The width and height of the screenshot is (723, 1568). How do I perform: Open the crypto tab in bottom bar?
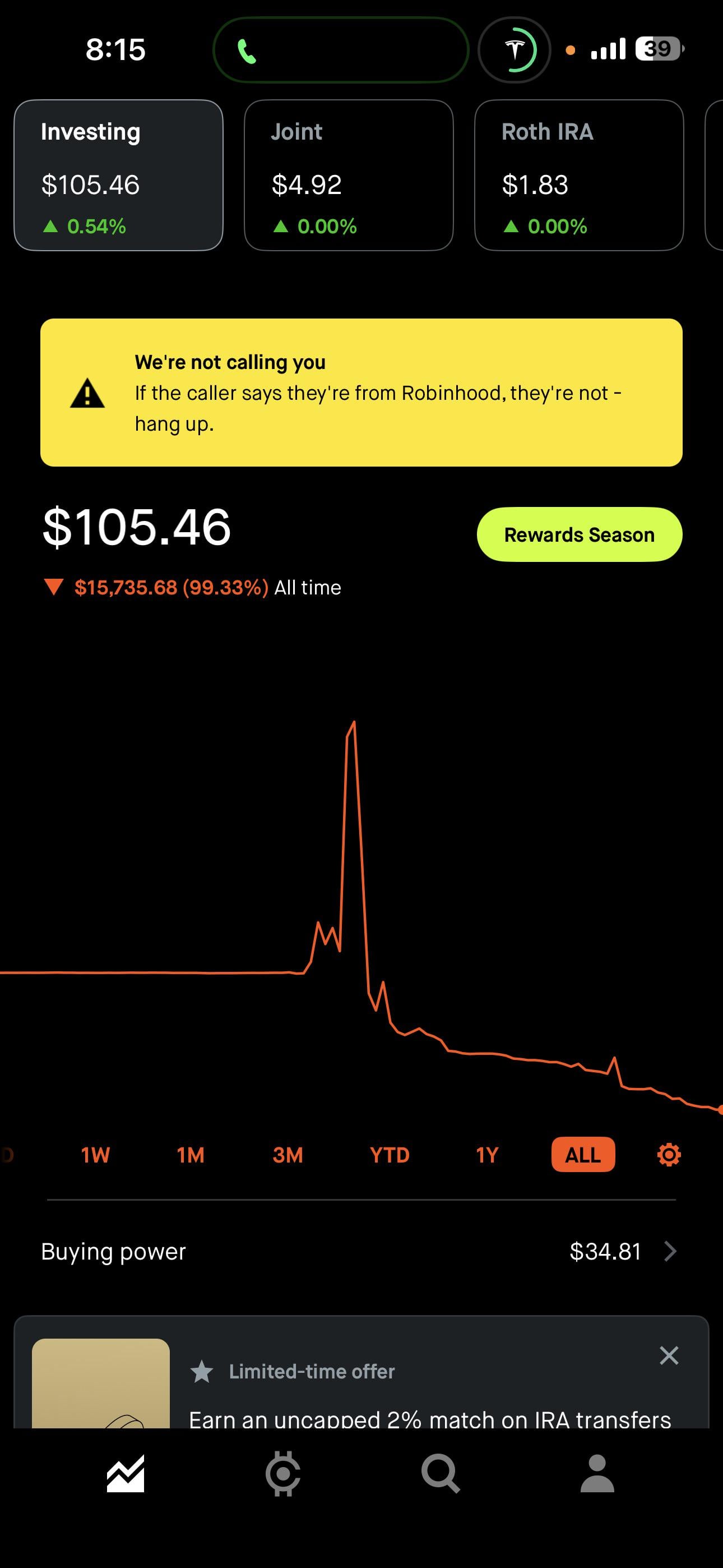tap(283, 1474)
